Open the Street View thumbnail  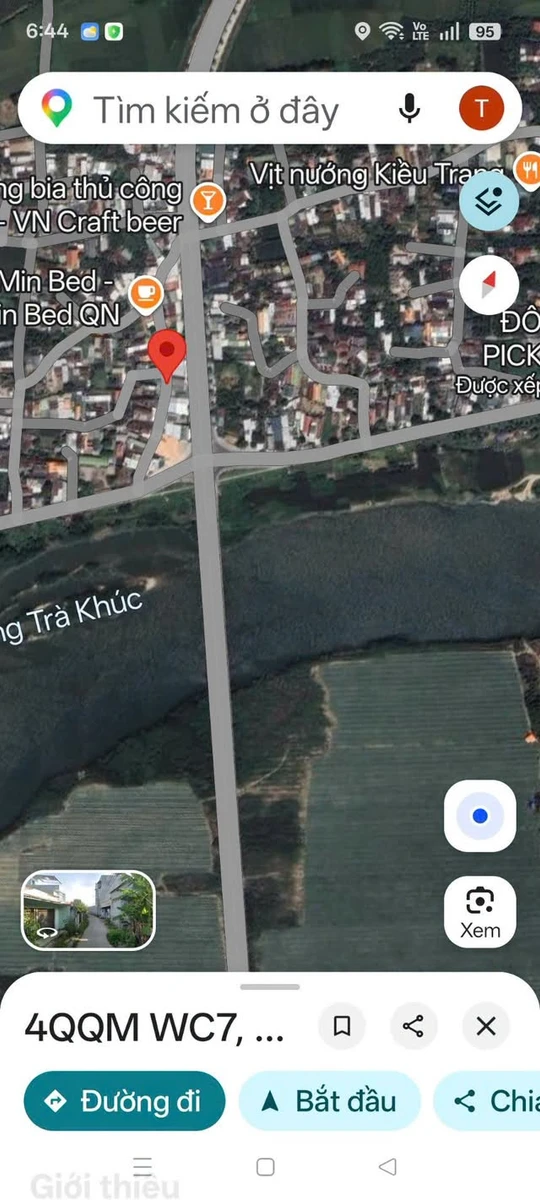[88, 910]
